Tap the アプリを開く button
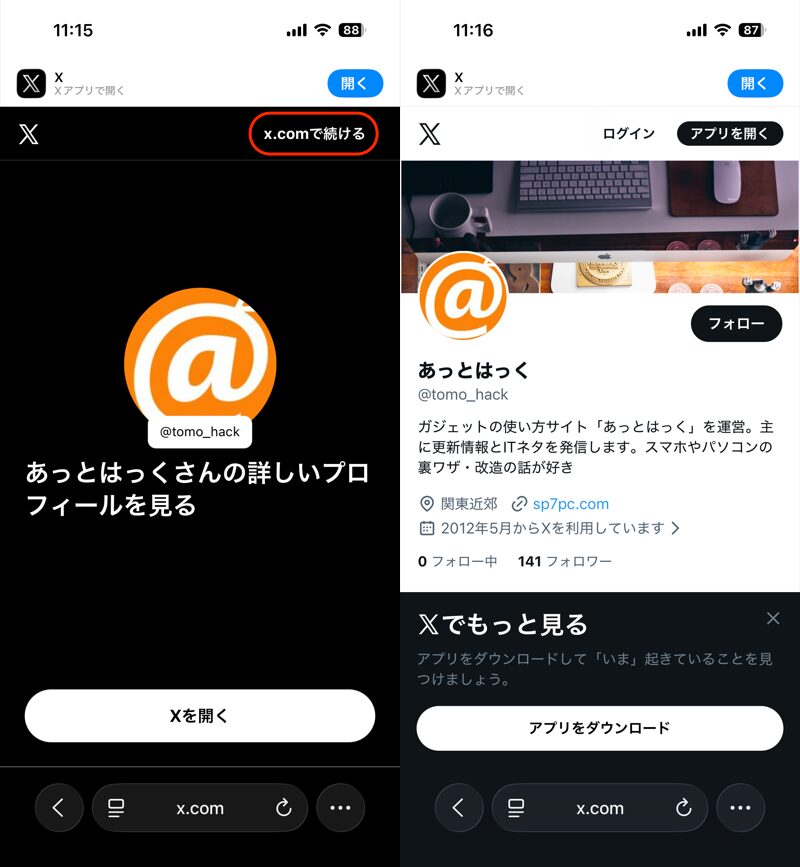800x867 pixels. click(x=729, y=134)
